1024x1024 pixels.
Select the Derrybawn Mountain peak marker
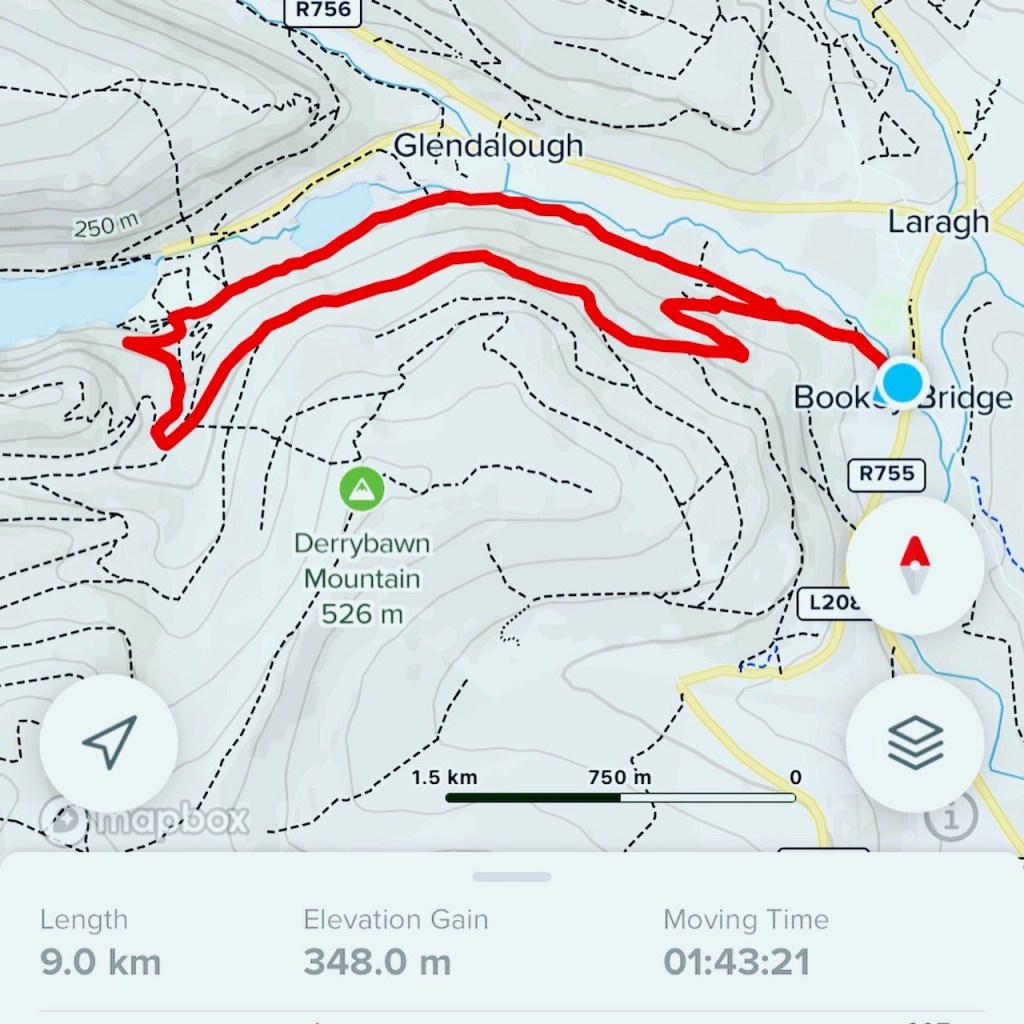tap(362, 489)
